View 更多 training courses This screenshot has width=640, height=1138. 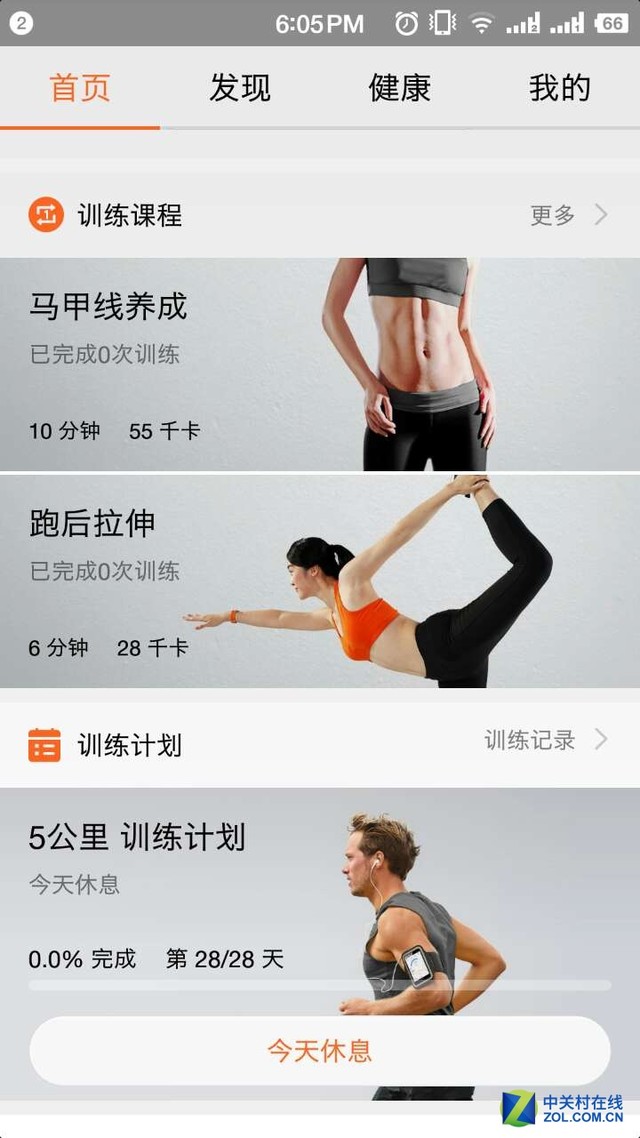tap(567, 214)
